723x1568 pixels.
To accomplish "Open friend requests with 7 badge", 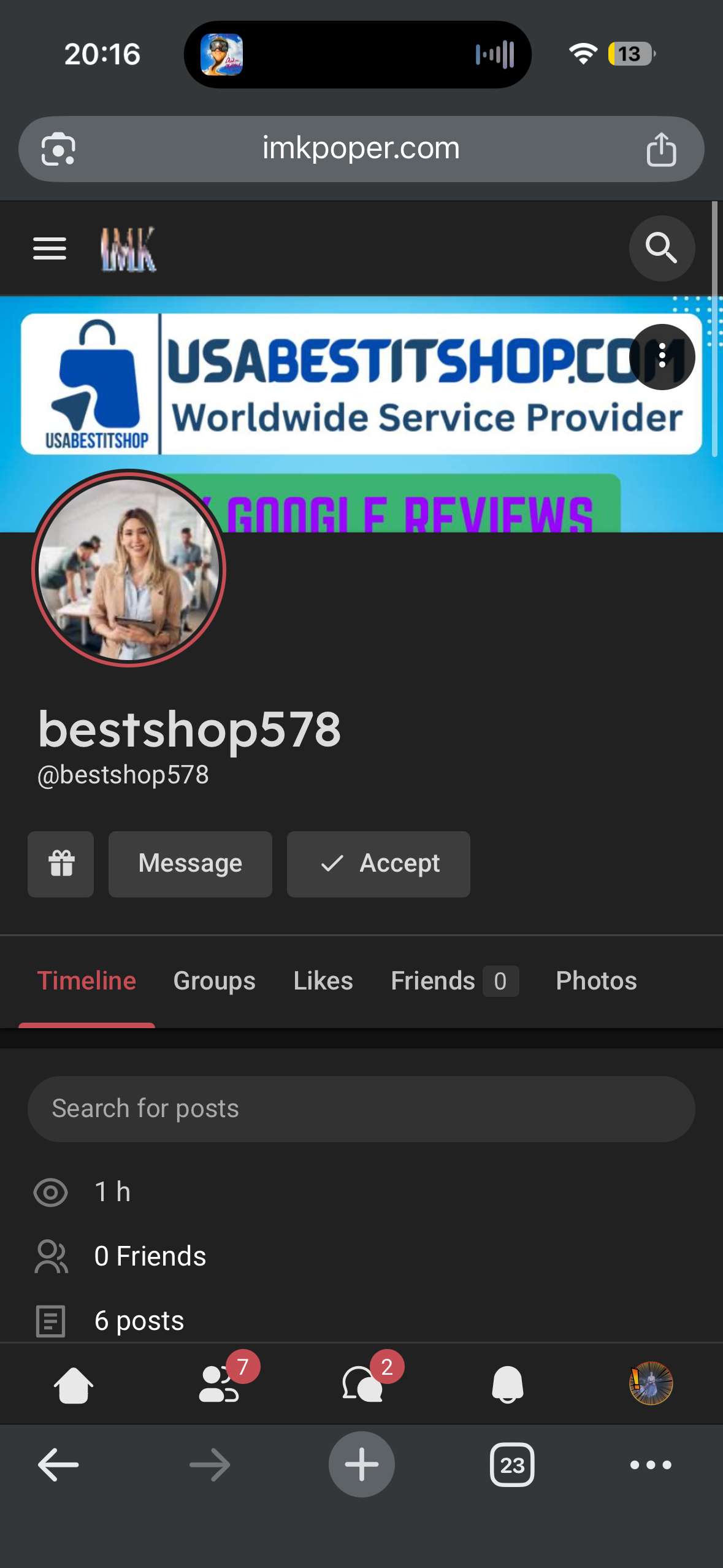I will tap(220, 1385).
